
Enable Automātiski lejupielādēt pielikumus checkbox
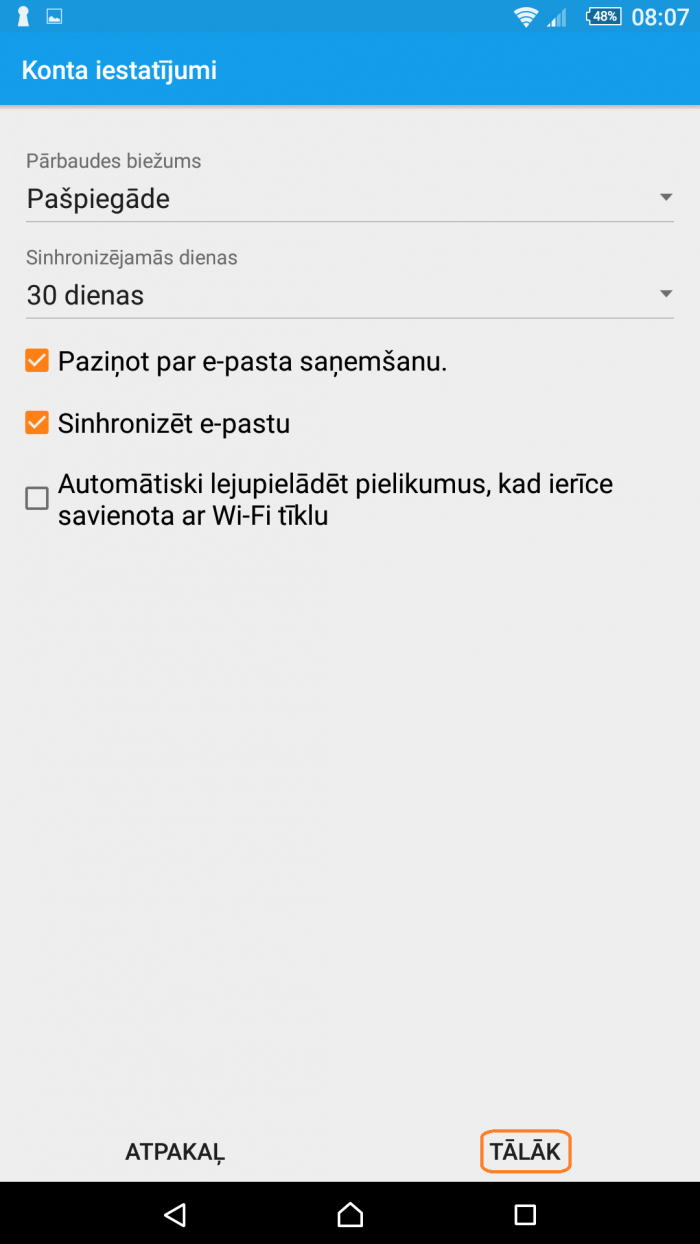point(37,498)
